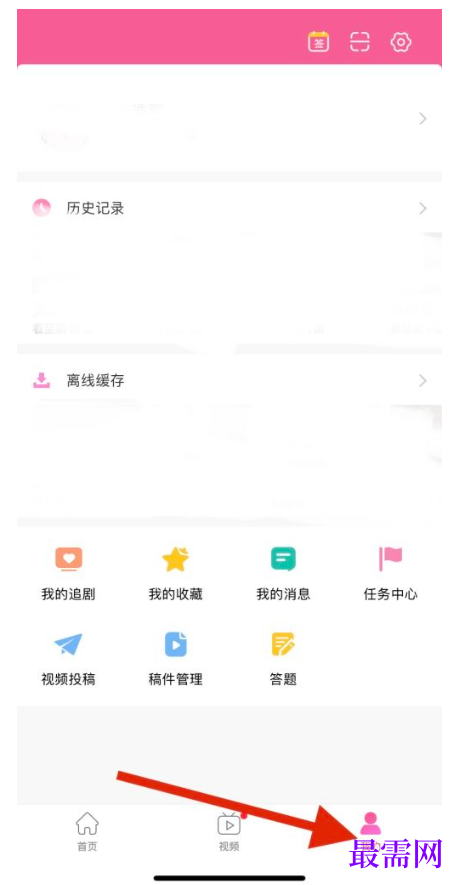This screenshot has width=461, height=885.
Task: View 我的消息 messages
Action: 283,573
